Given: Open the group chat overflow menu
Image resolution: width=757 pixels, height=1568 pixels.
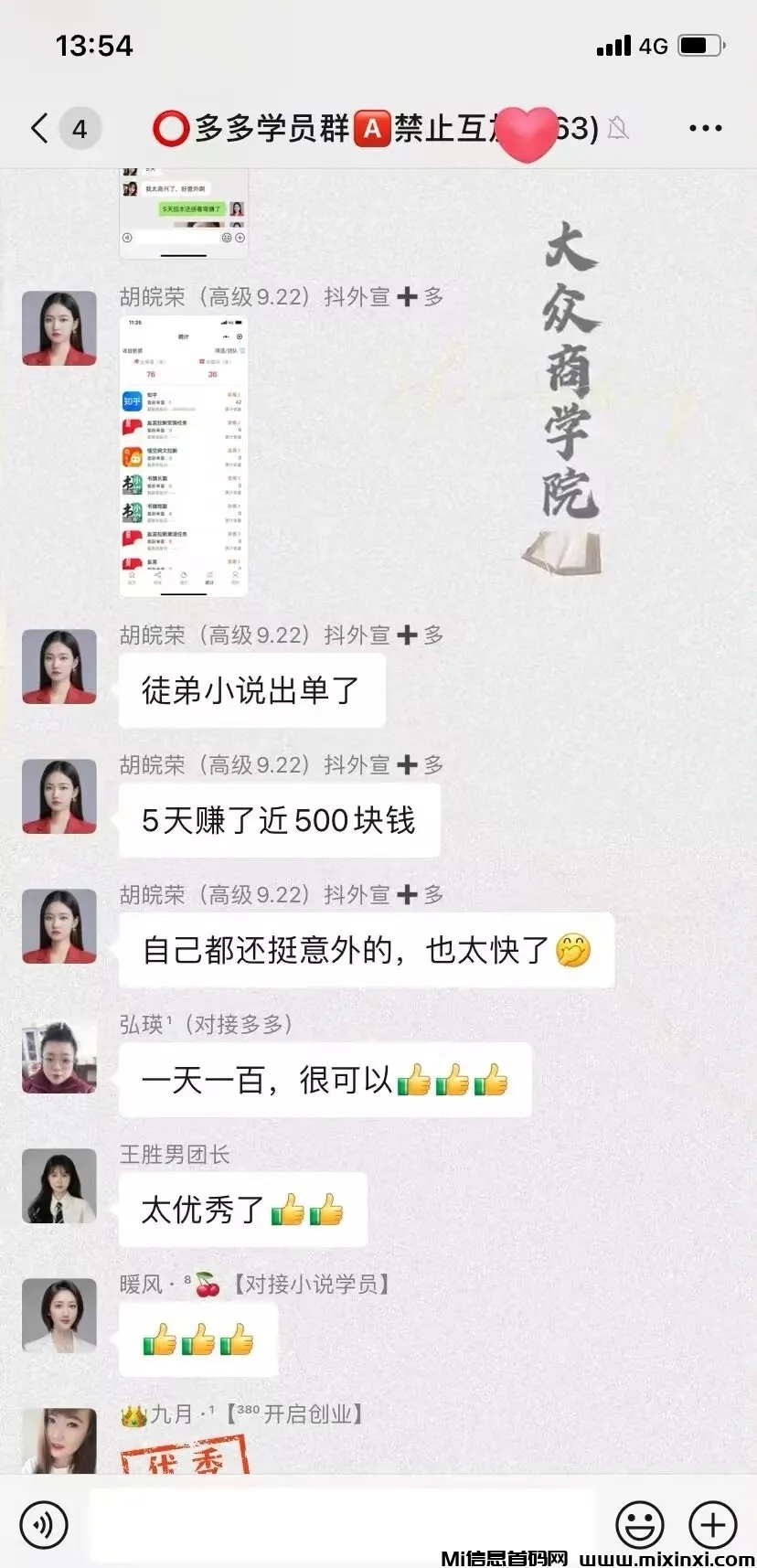Looking at the screenshot, I should pyautogui.click(x=705, y=129).
